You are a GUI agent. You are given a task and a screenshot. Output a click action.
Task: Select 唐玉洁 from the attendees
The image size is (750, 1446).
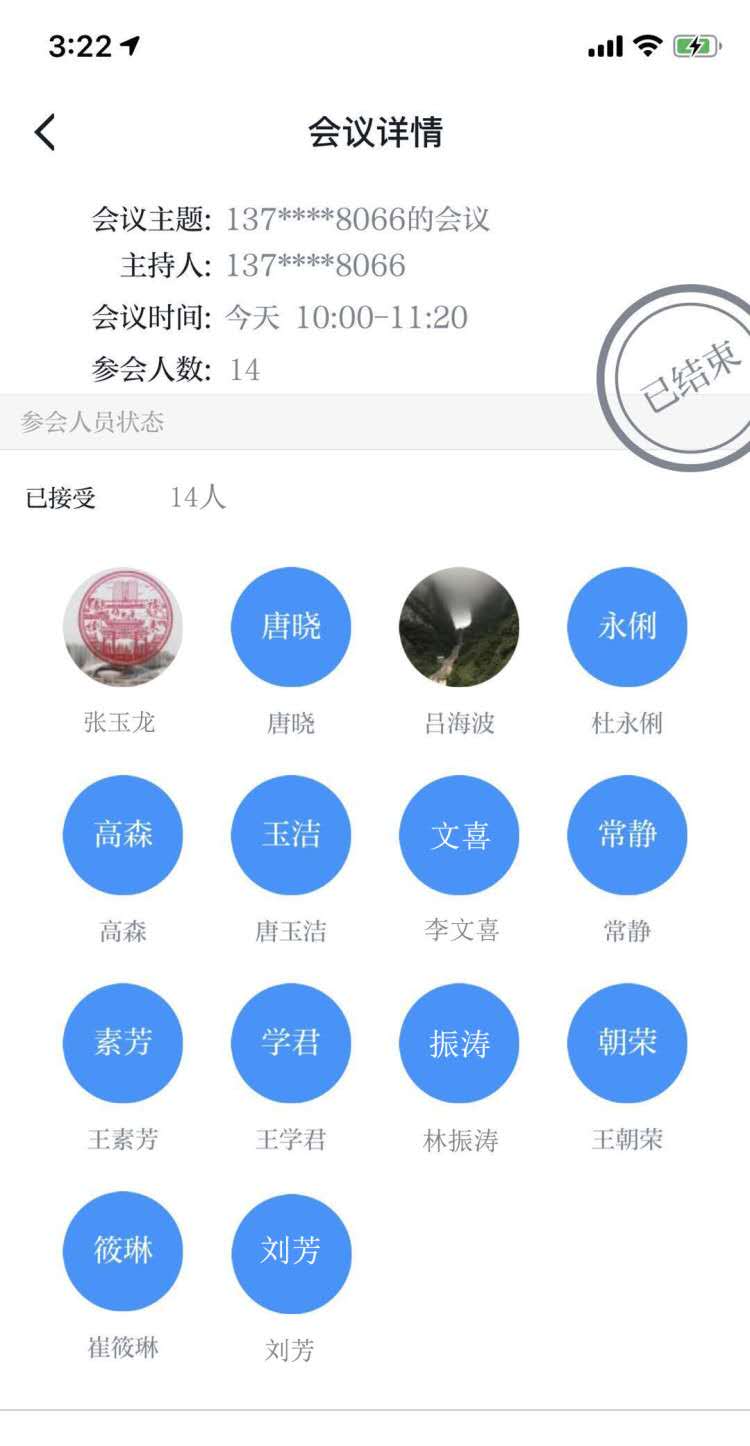(x=291, y=835)
